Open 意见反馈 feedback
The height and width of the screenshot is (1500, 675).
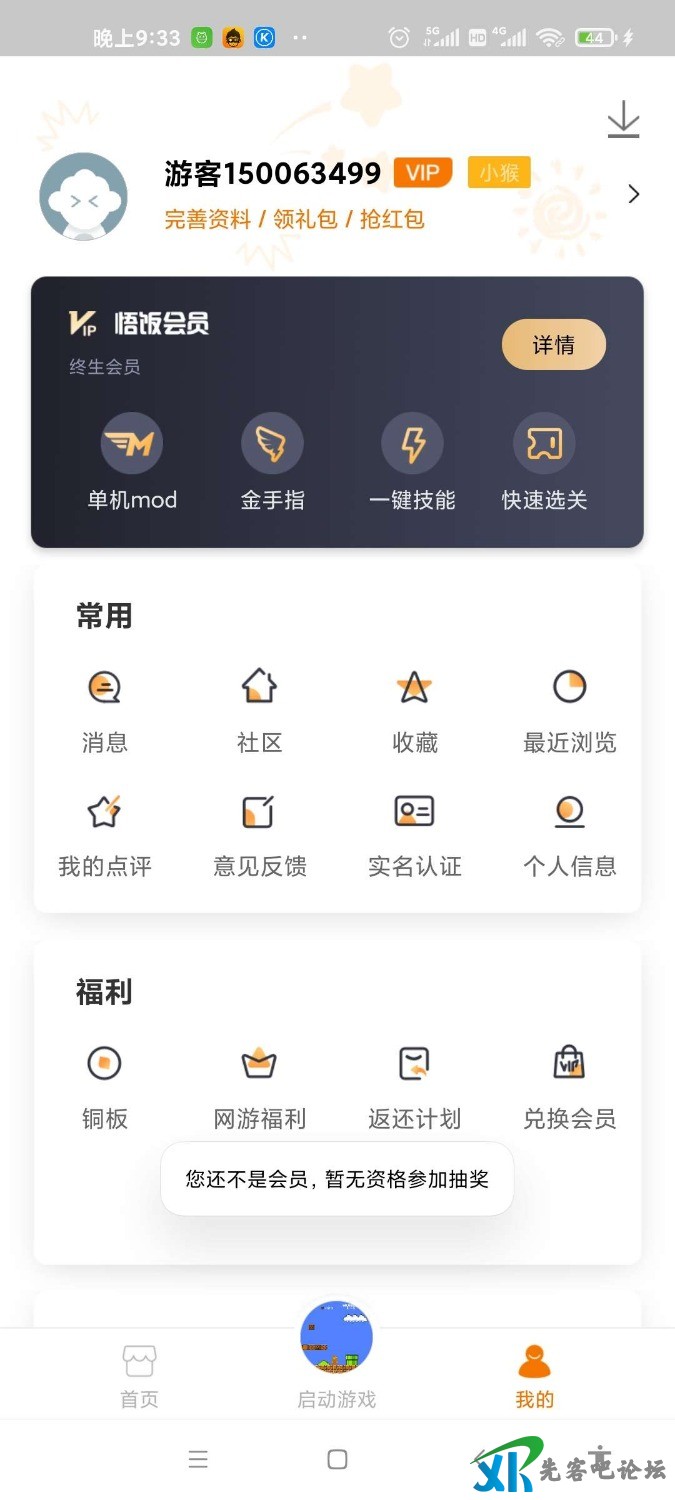260,833
